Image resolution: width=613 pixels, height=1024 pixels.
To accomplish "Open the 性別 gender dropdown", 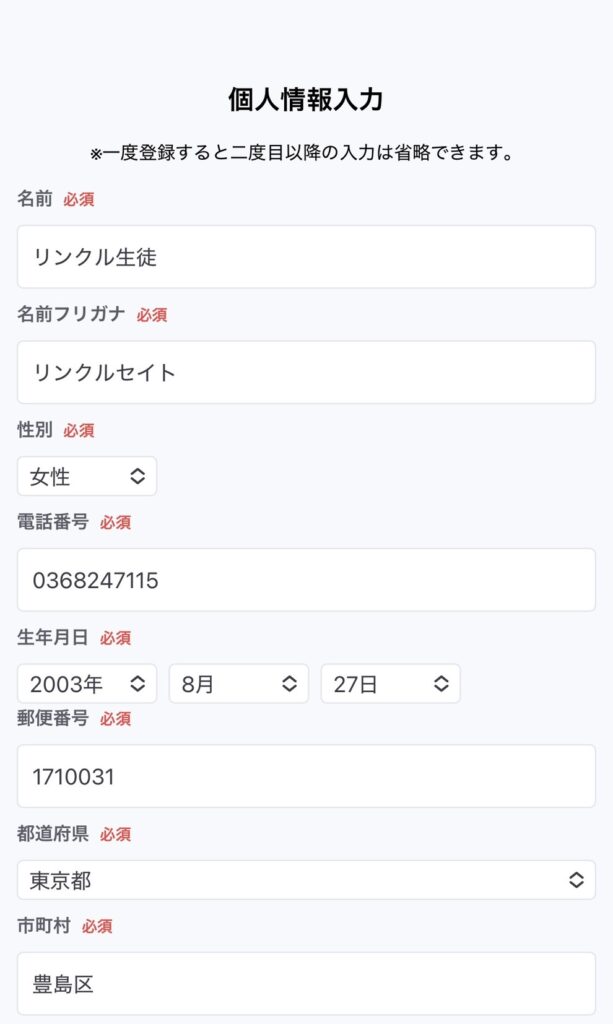I will (87, 476).
